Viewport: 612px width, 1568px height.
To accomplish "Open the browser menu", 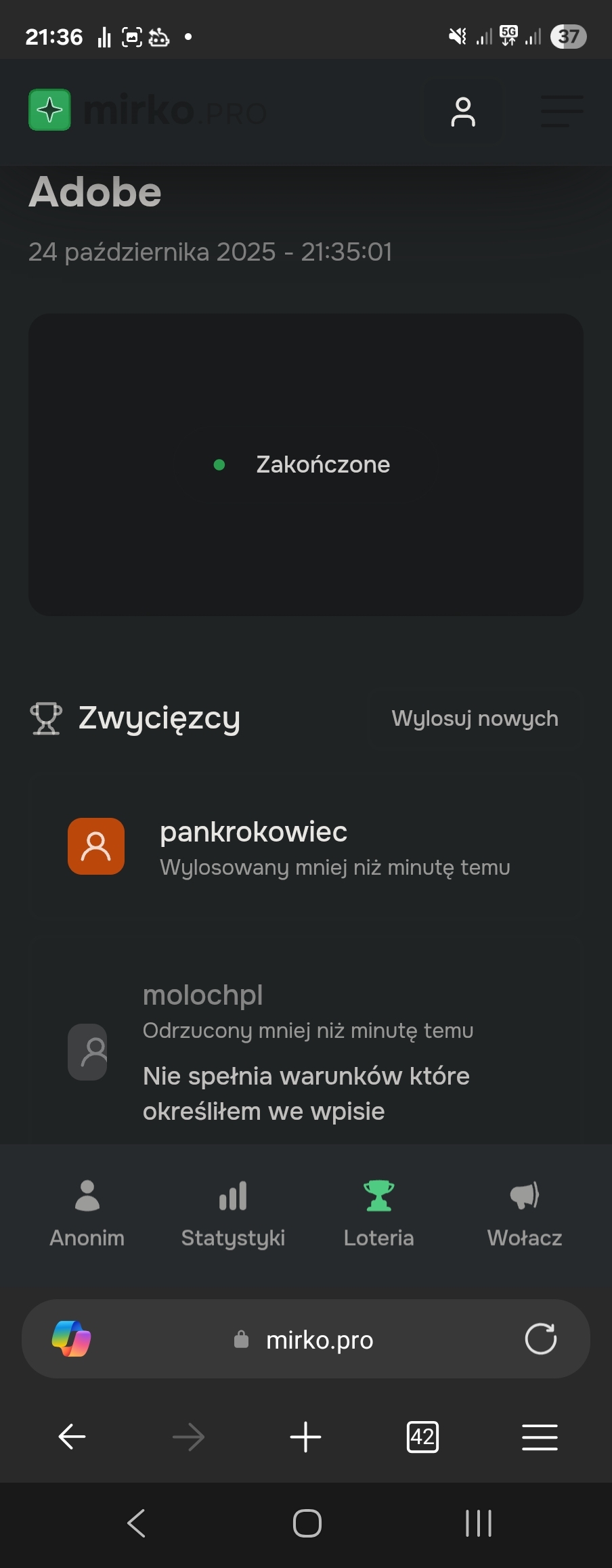I will coord(540,1437).
